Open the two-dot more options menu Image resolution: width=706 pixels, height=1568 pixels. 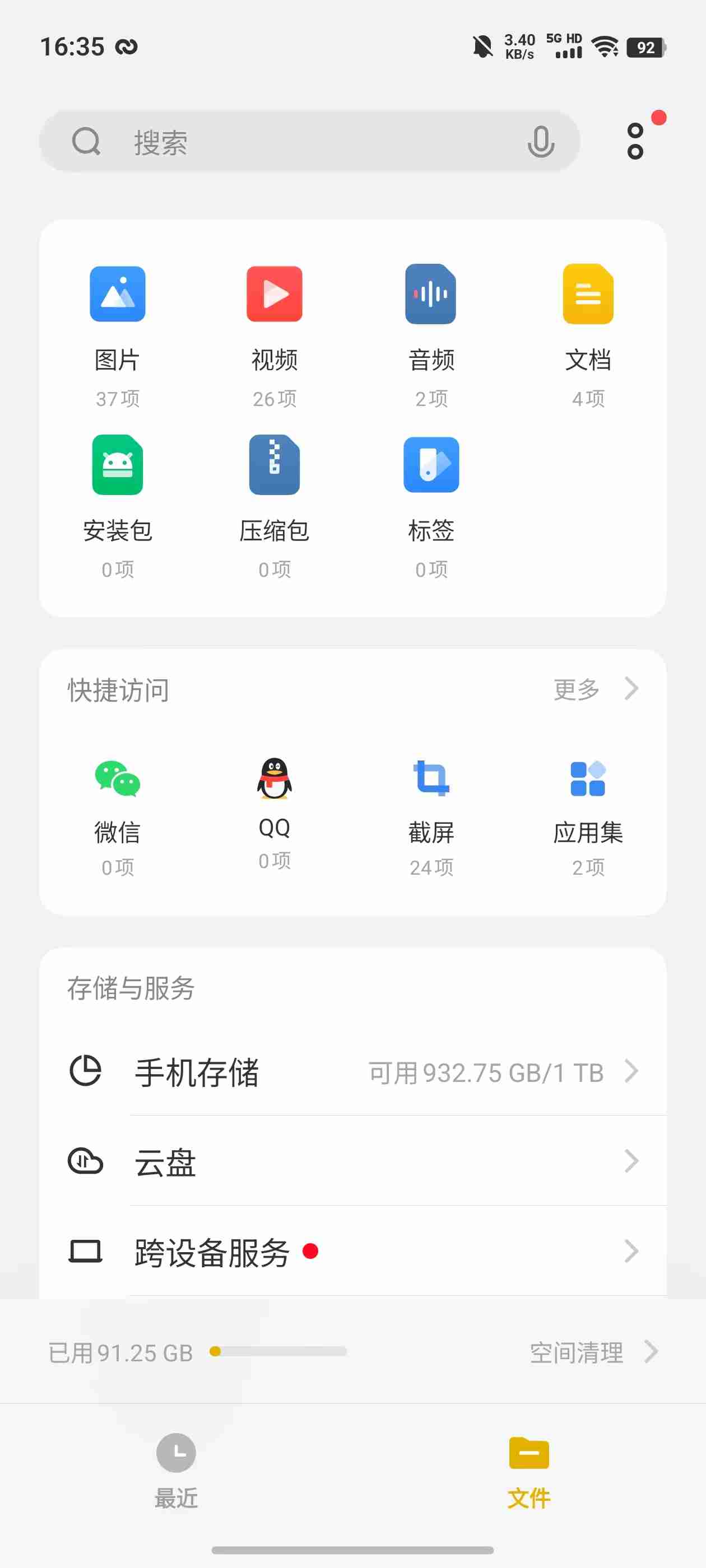click(x=634, y=141)
